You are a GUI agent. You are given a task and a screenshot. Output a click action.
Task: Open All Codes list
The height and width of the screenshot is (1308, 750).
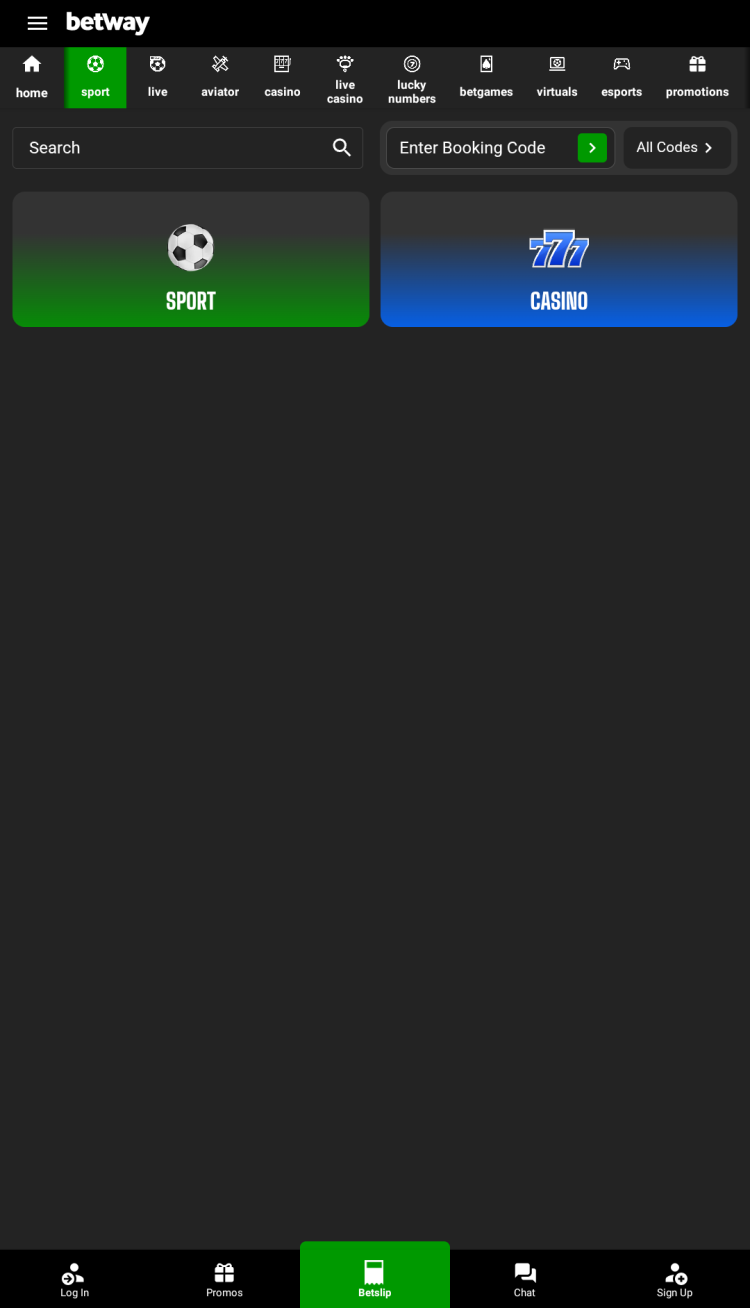tap(676, 148)
